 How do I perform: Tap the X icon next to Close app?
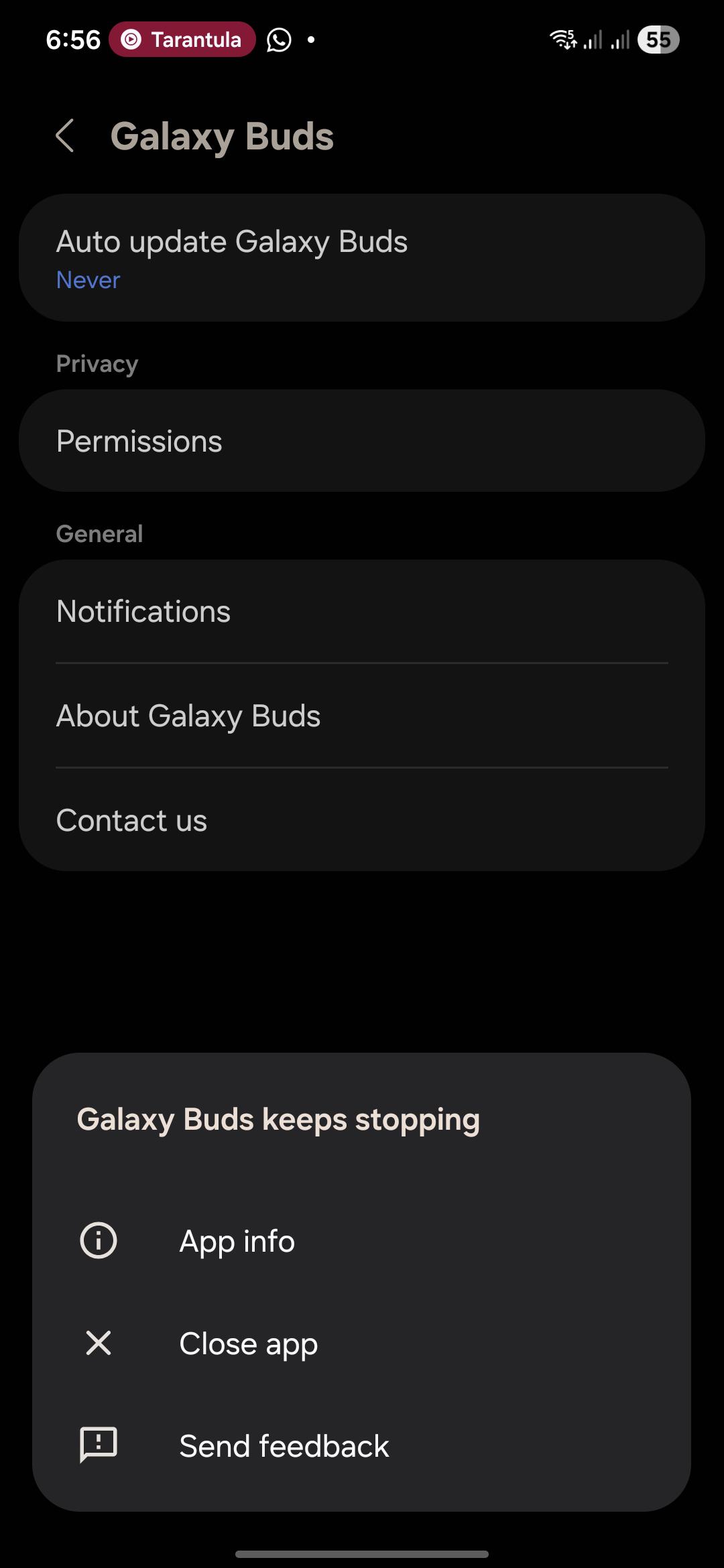click(98, 1343)
